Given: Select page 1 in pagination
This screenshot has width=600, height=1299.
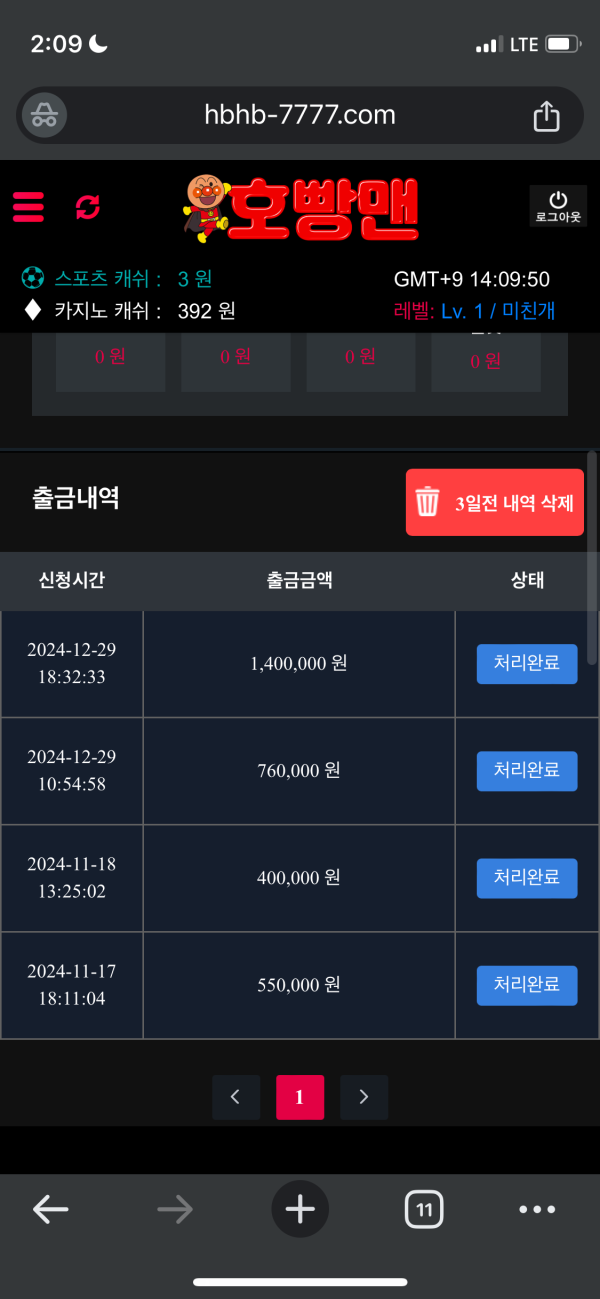Looking at the screenshot, I should (300, 1097).
